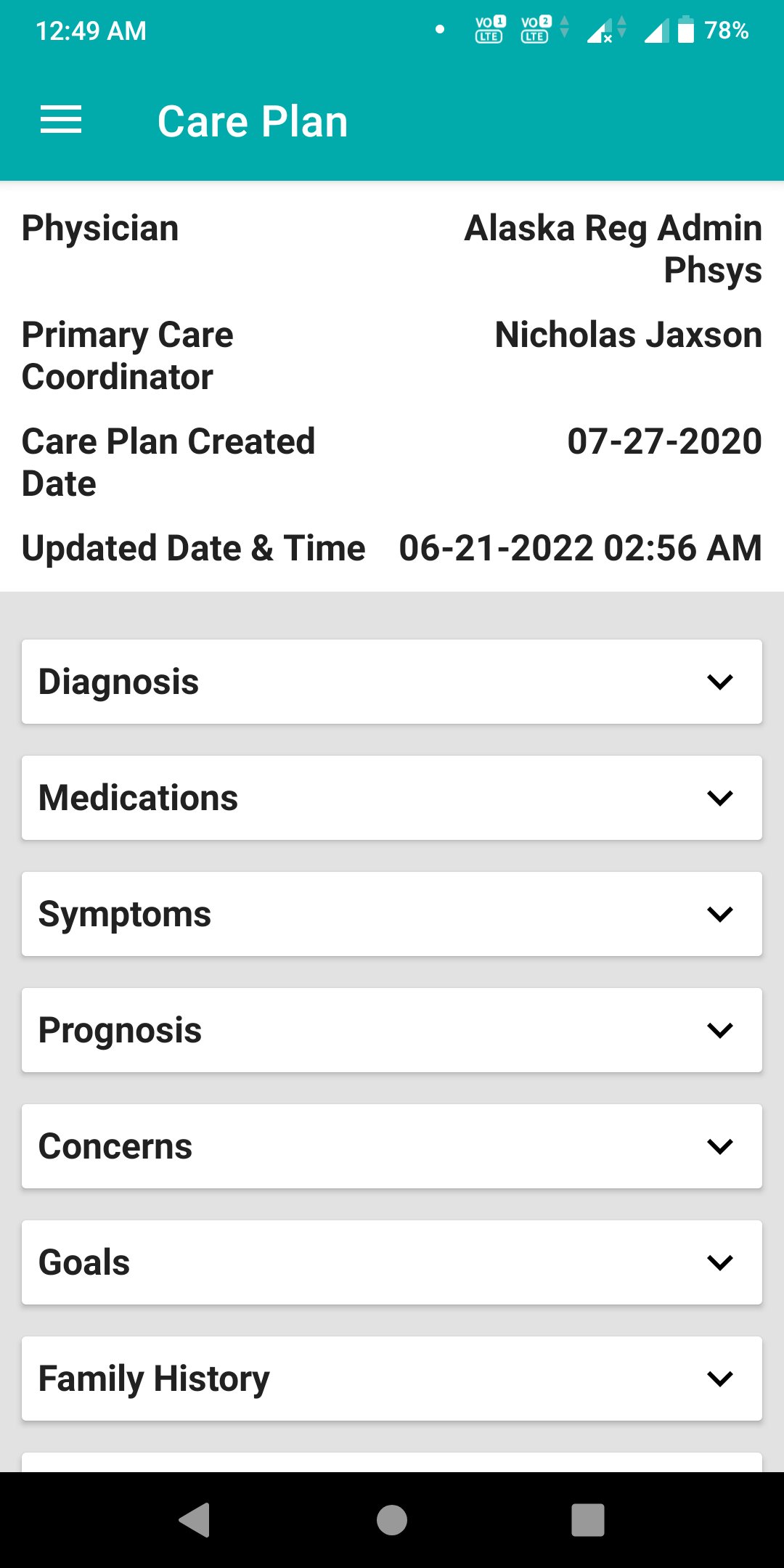The image size is (784, 1568).
Task: Select physician name Alaska Reg Admin Phsys
Action: [x=614, y=250]
